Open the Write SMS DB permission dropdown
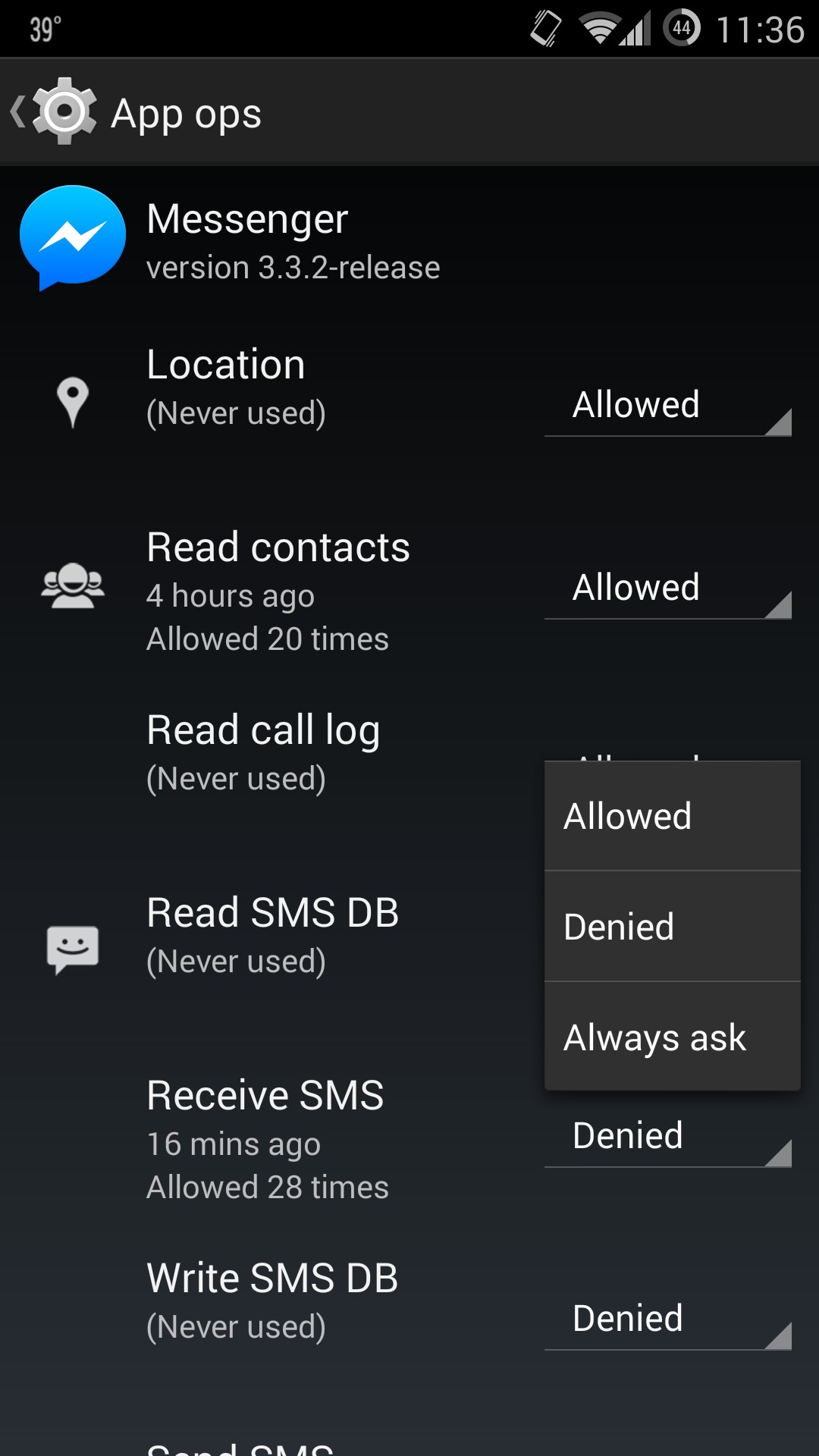 (x=667, y=1319)
